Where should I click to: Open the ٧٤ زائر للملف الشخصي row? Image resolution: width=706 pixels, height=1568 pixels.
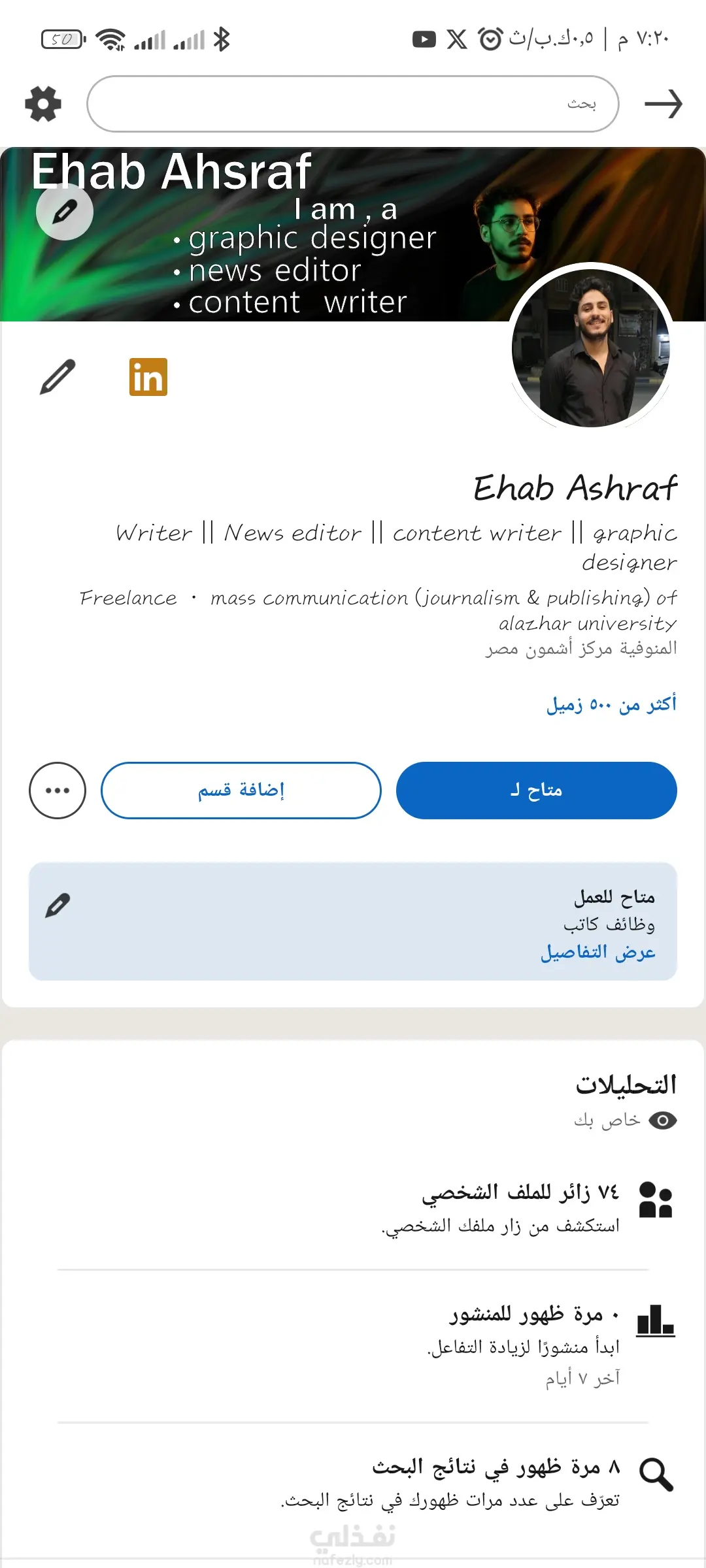520,1207
